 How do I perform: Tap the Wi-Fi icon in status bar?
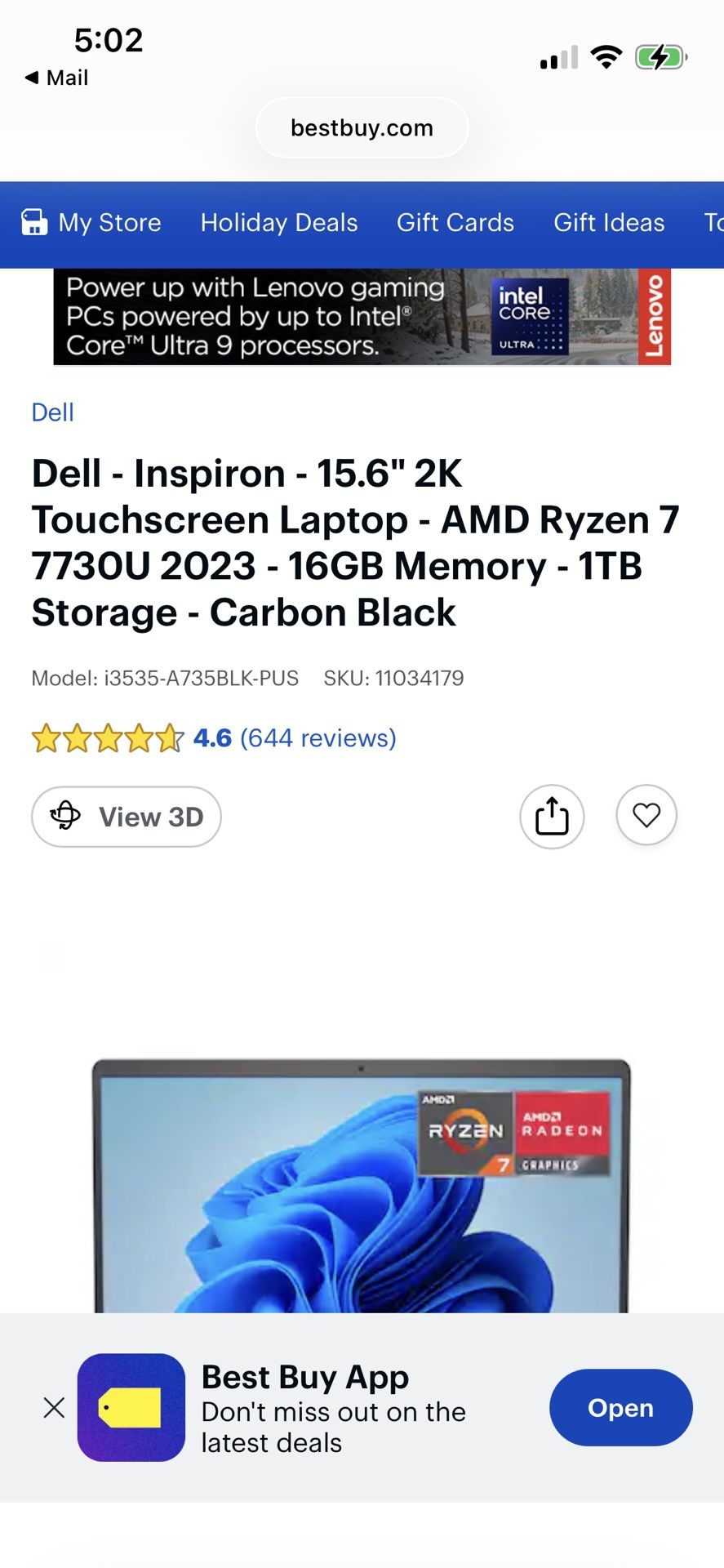coord(606,56)
